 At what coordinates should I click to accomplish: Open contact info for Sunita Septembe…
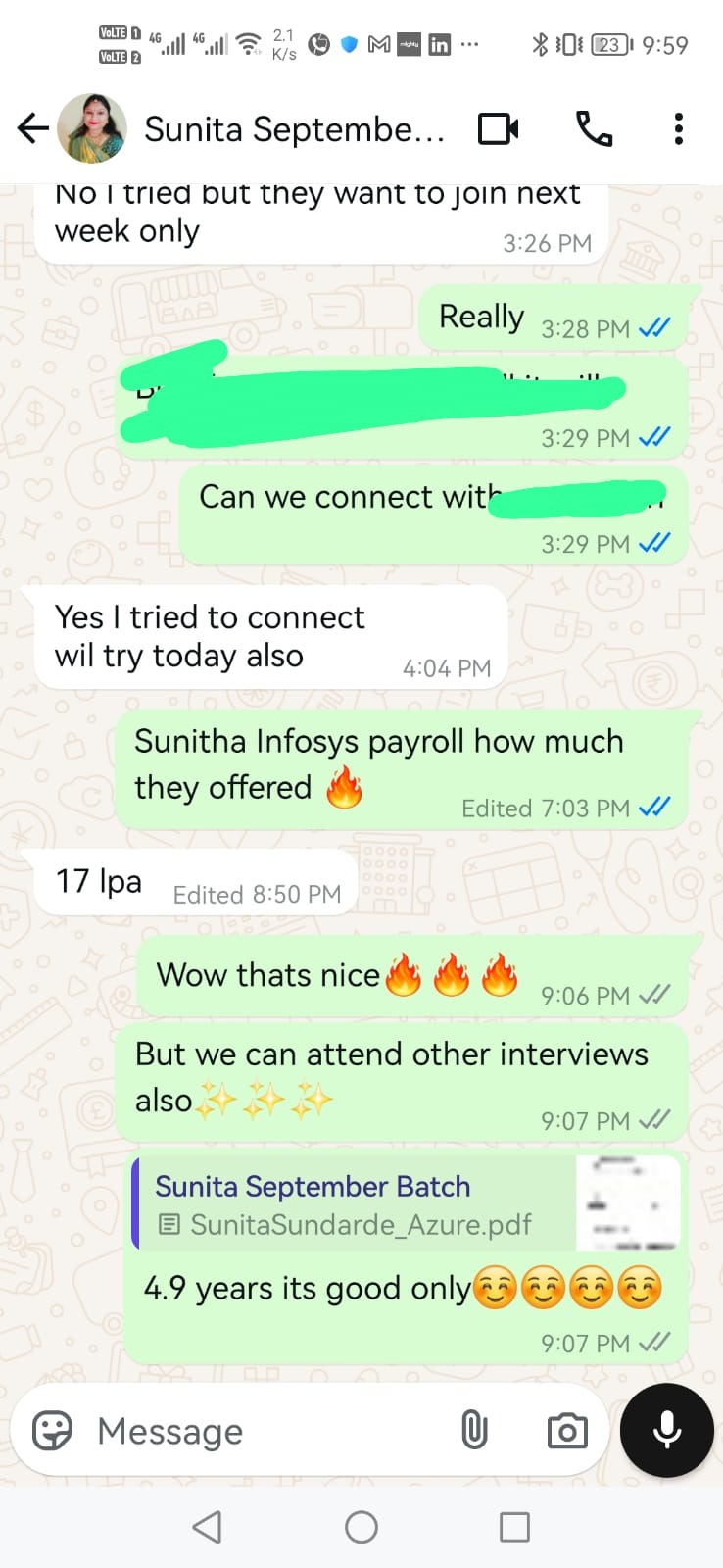point(294,128)
